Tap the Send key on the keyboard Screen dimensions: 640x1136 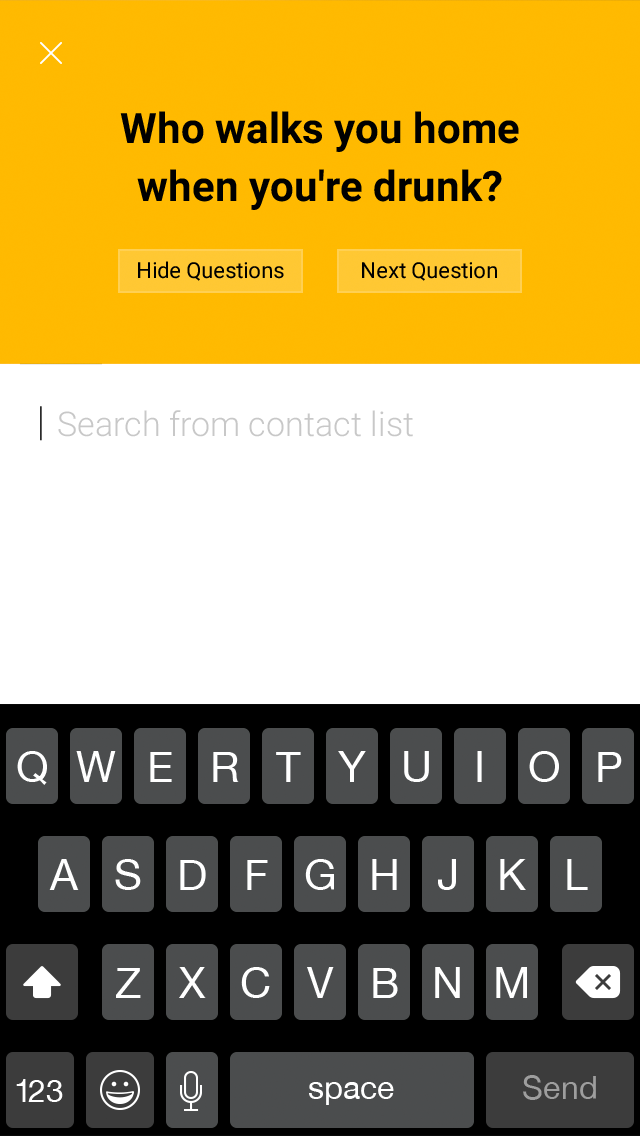click(559, 1089)
